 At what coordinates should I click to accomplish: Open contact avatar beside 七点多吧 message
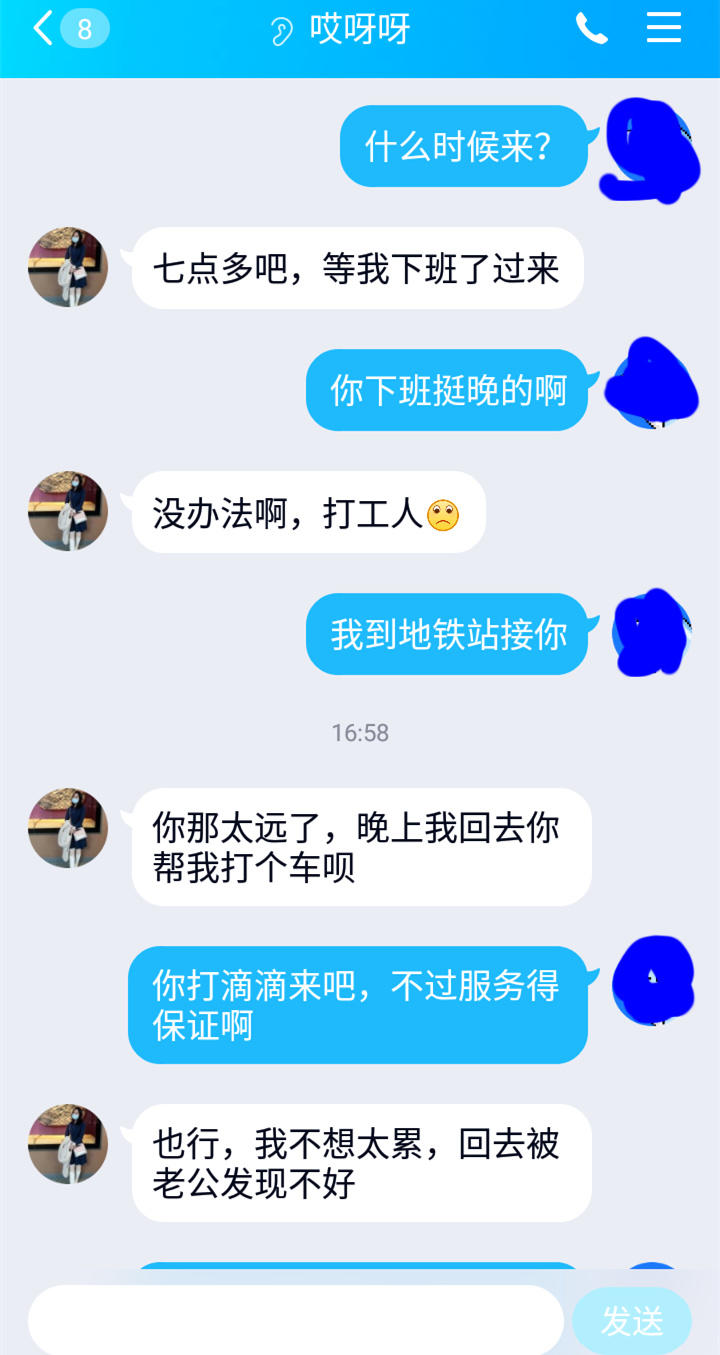tap(68, 267)
